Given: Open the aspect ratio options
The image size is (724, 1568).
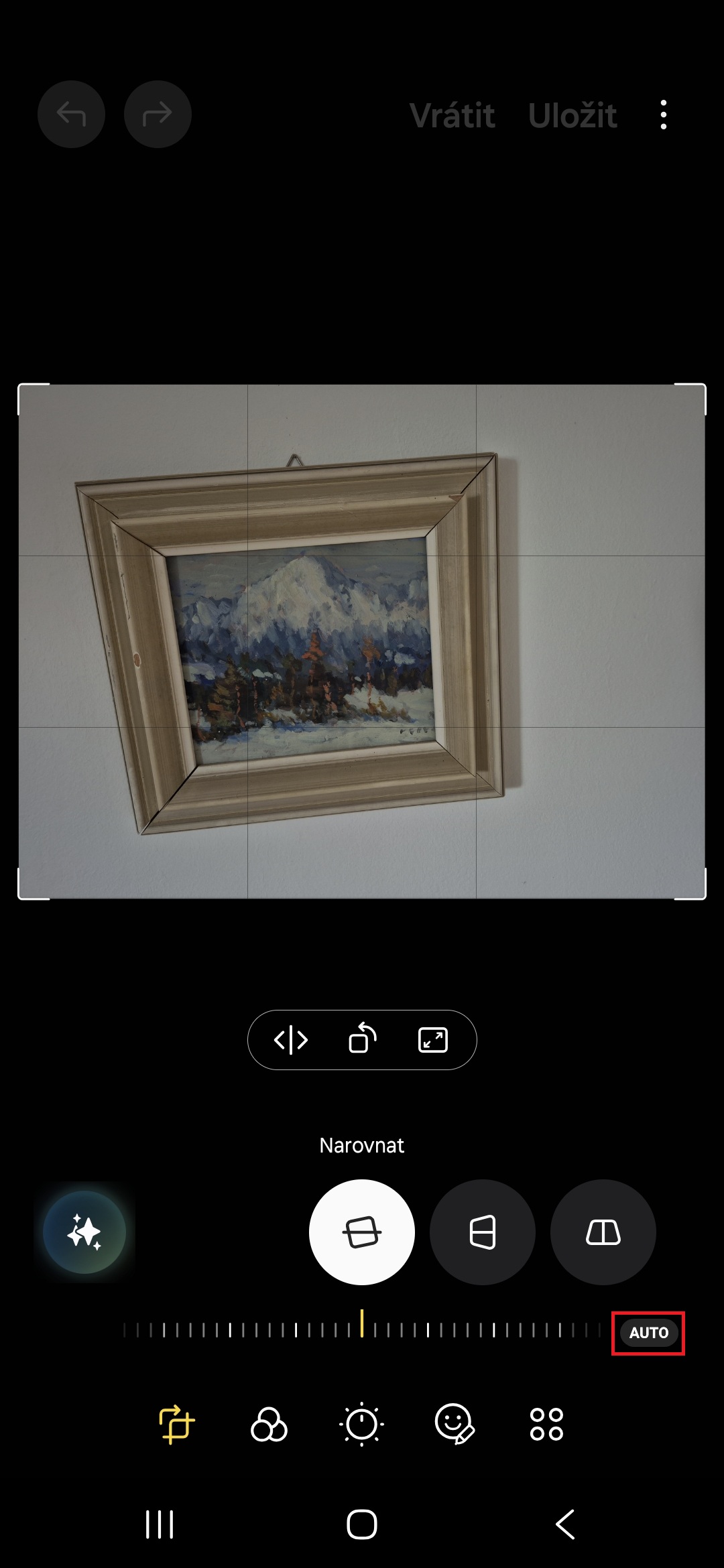Looking at the screenshot, I should (x=433, y=1040).
